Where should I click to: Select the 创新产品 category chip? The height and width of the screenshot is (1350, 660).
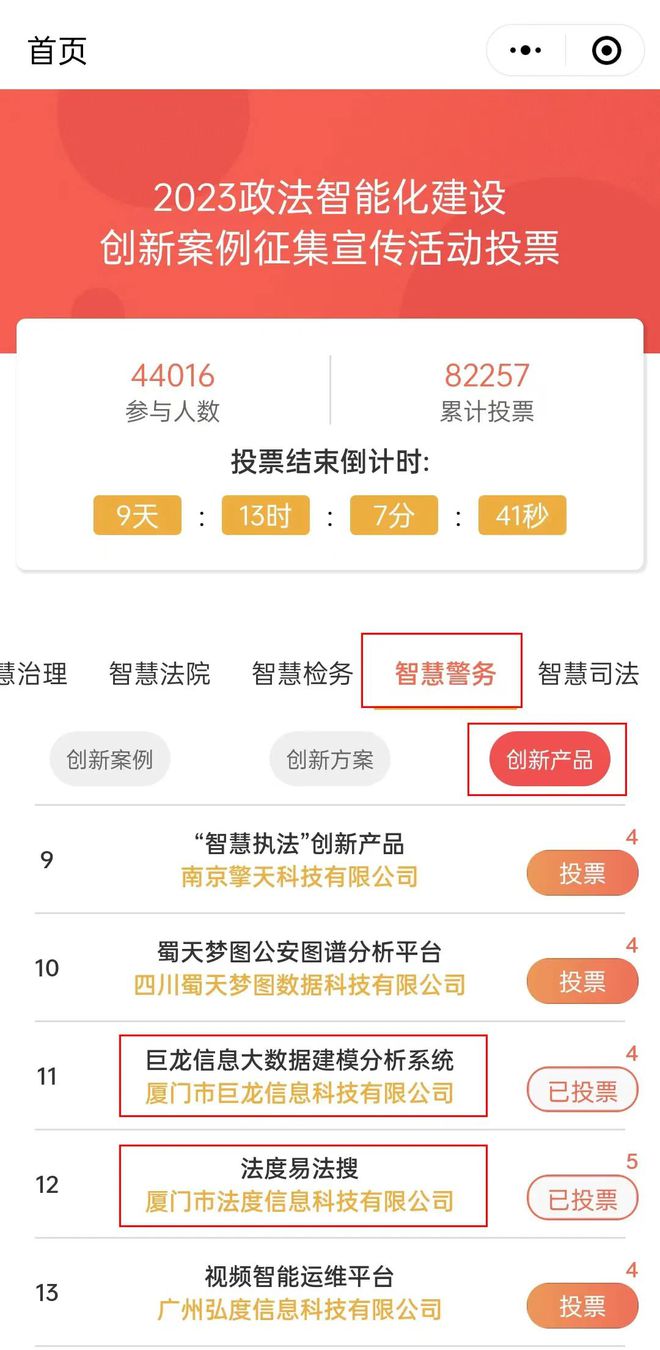pyautogui.click(x=549, y=760)
